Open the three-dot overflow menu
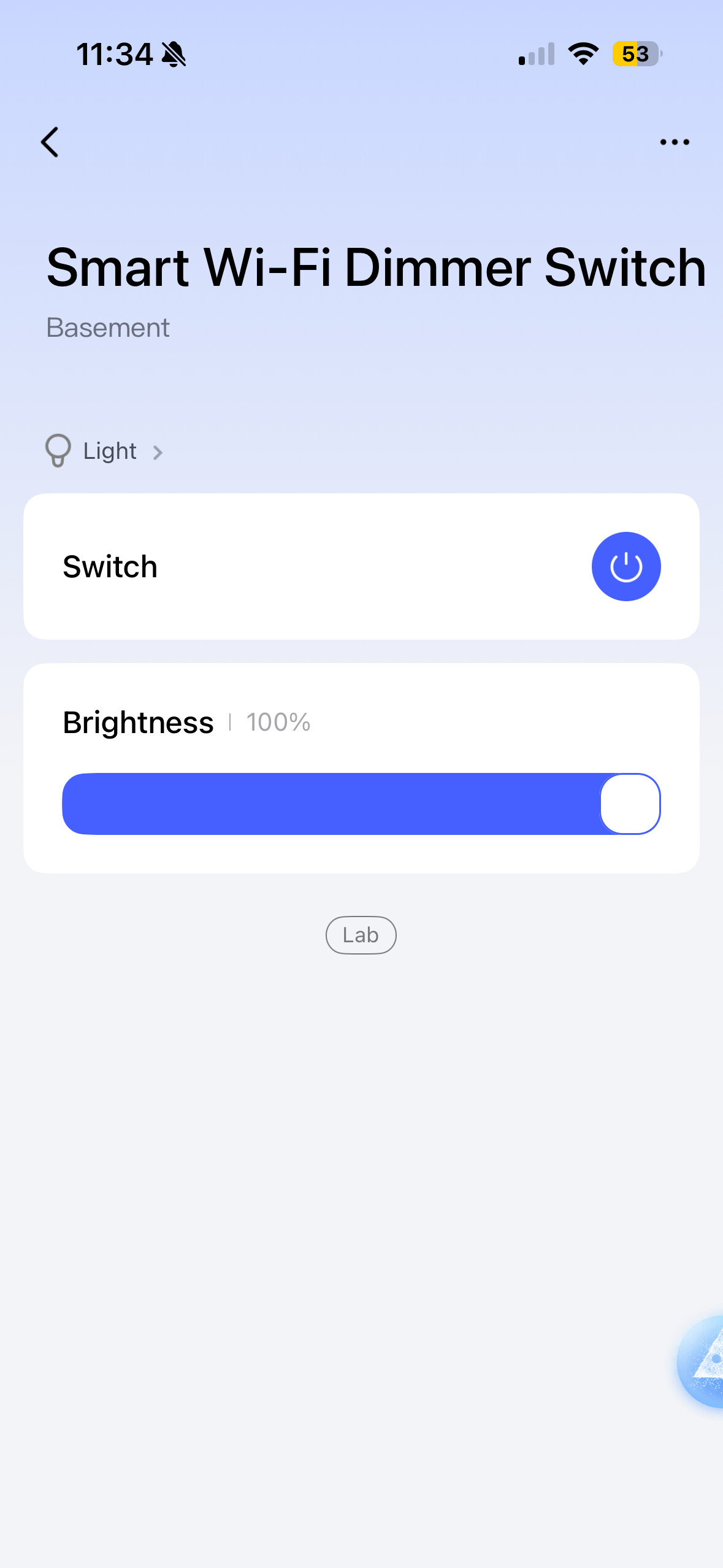The image size is (723, 1568). tap(674, 142)
